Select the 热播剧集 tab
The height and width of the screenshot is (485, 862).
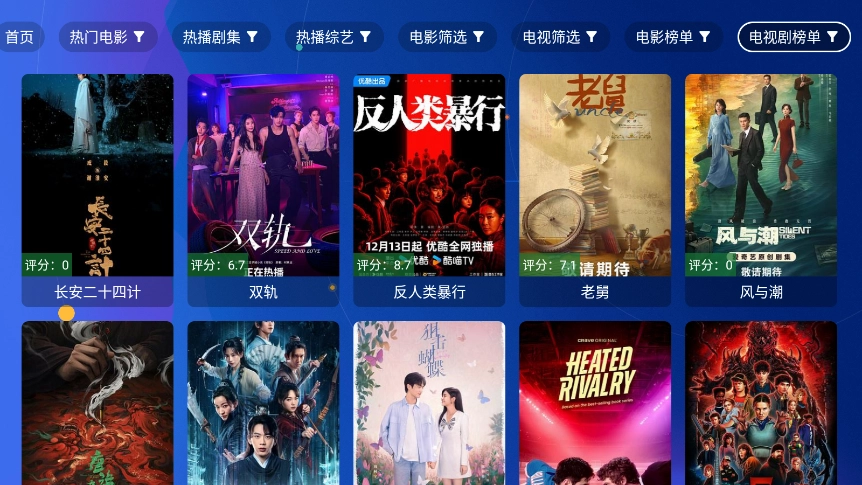(x=221, y=37)
